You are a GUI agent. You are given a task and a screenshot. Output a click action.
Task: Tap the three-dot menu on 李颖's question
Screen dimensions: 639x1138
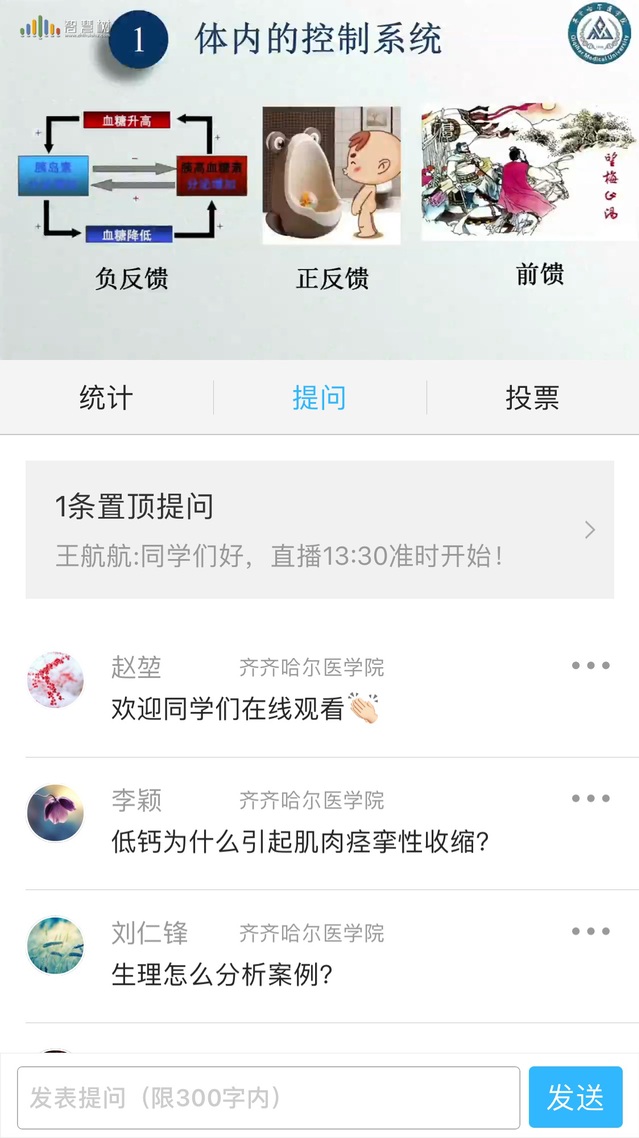pos(590,798)
